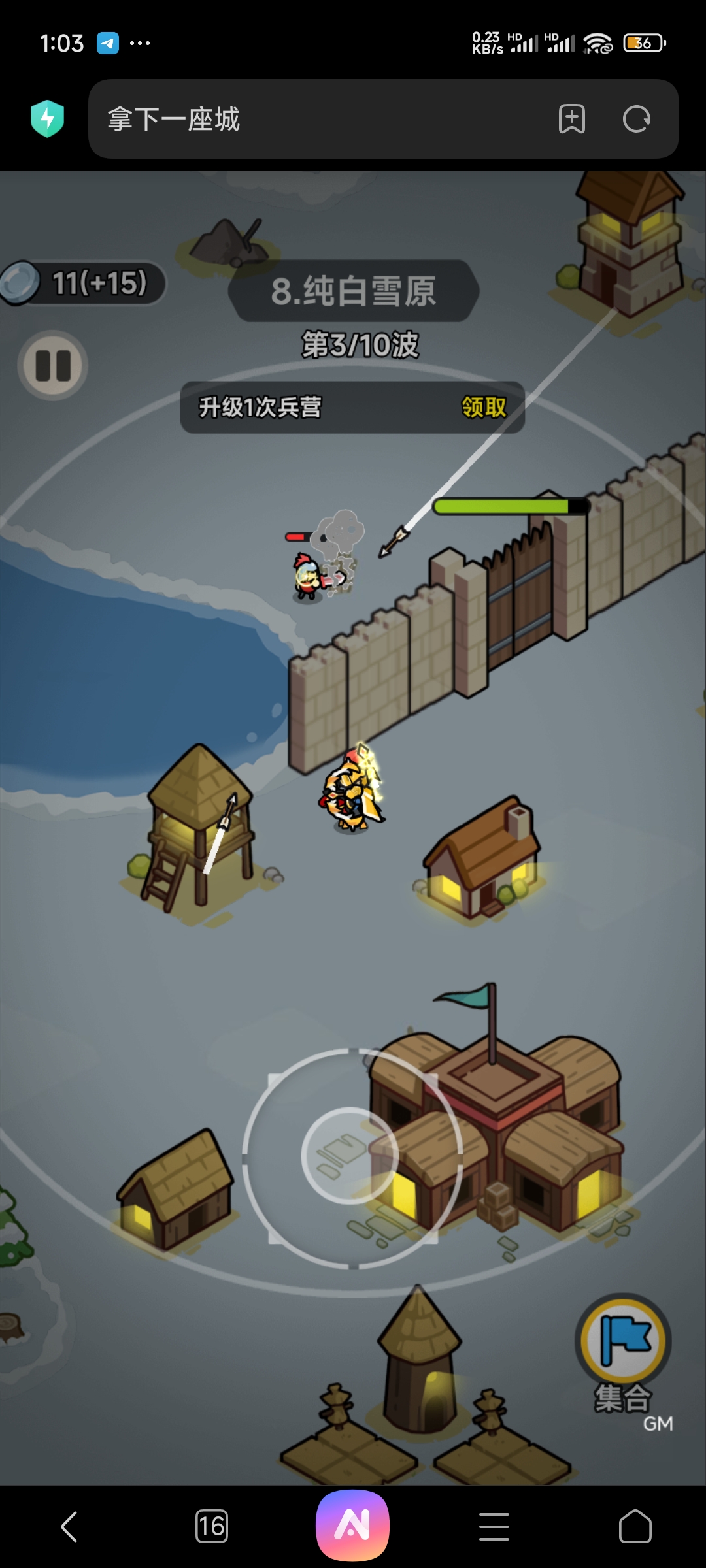
Task: Open the tab switcher showing 16 tabs
Action: 211,1527
